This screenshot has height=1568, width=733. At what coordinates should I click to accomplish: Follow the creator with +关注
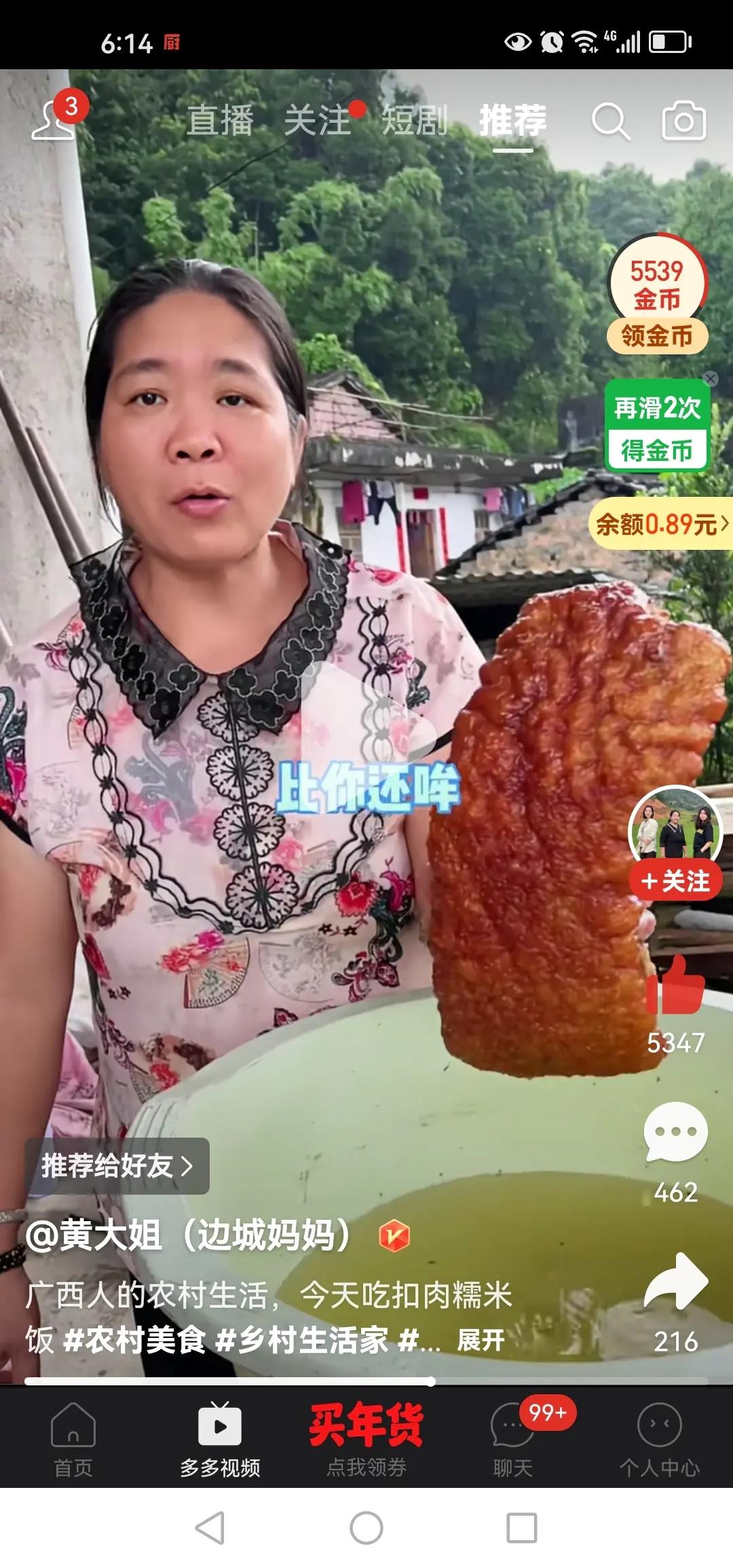coord(675,881)
